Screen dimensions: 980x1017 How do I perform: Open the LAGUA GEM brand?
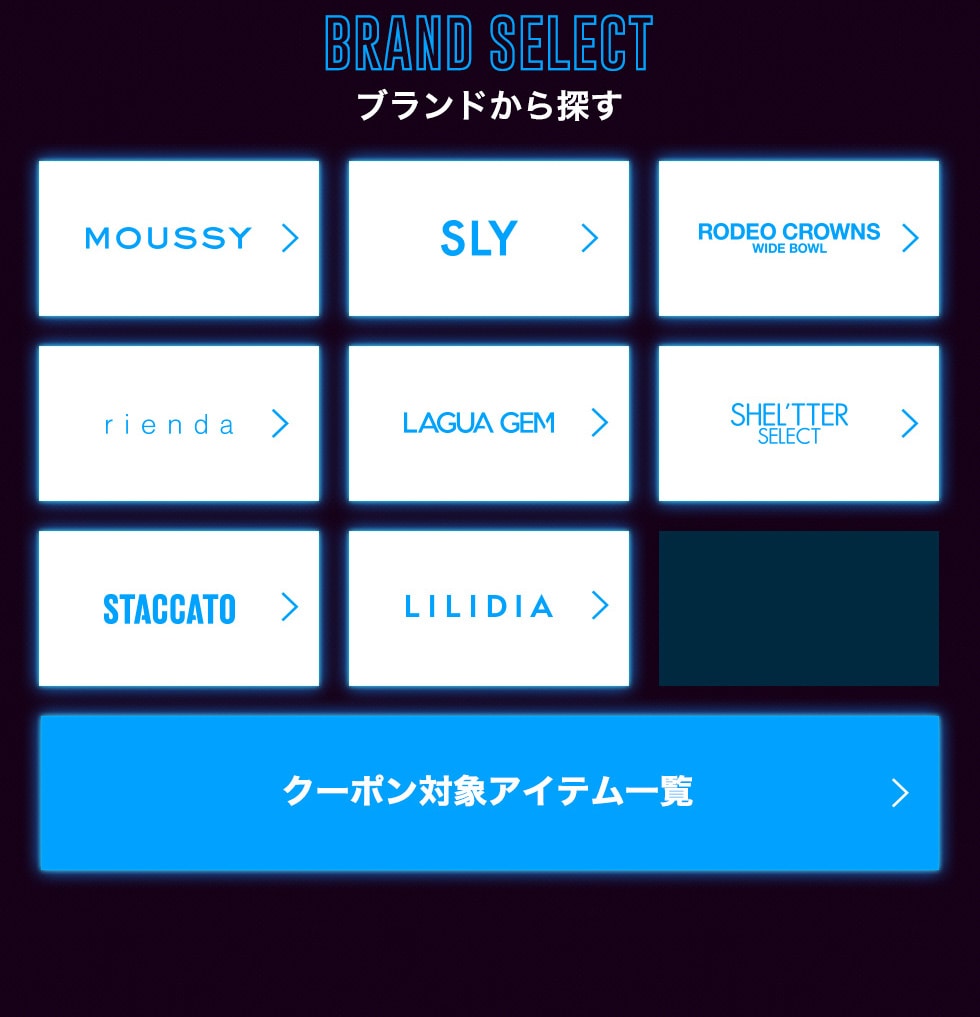tap(489, 424)
